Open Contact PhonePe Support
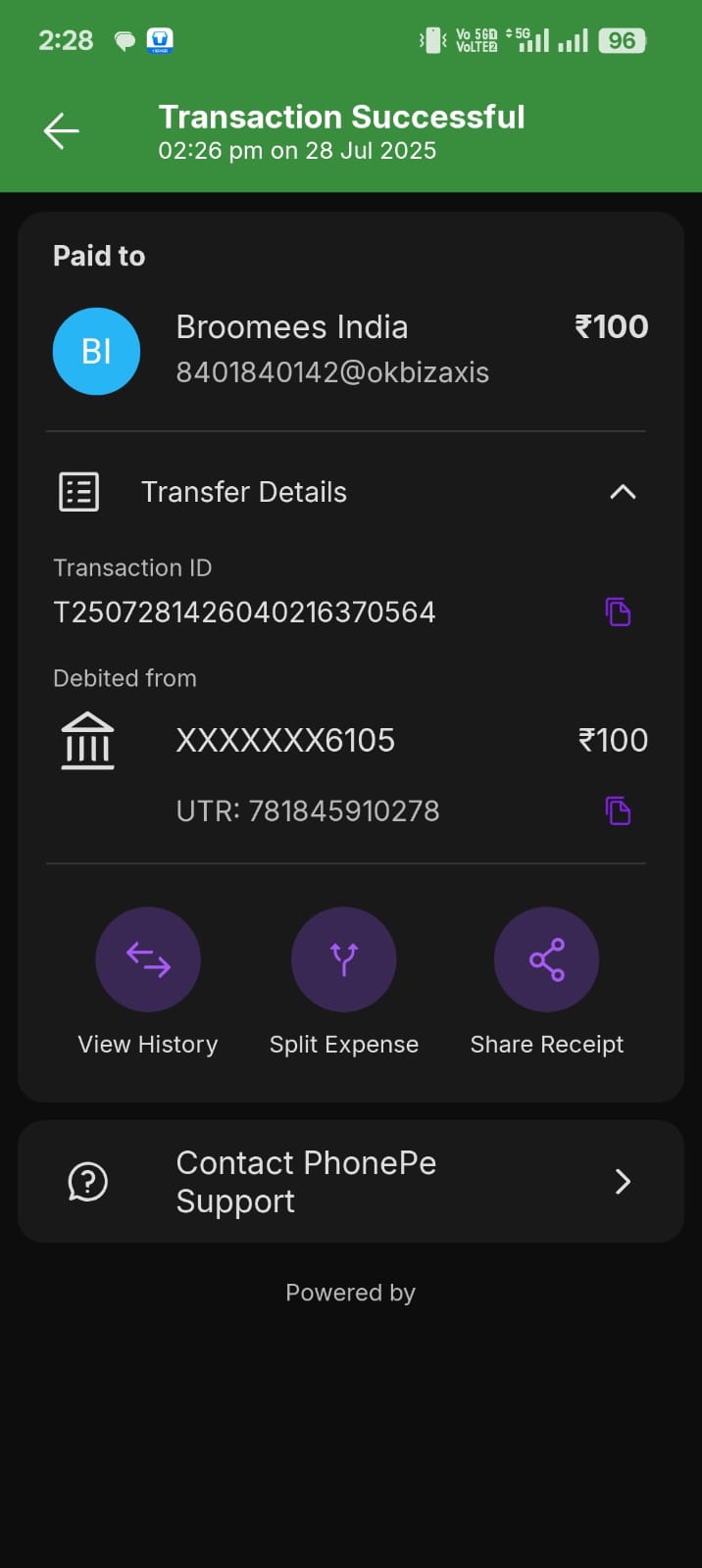702x1568 pixels. [x=351, y=1182]
